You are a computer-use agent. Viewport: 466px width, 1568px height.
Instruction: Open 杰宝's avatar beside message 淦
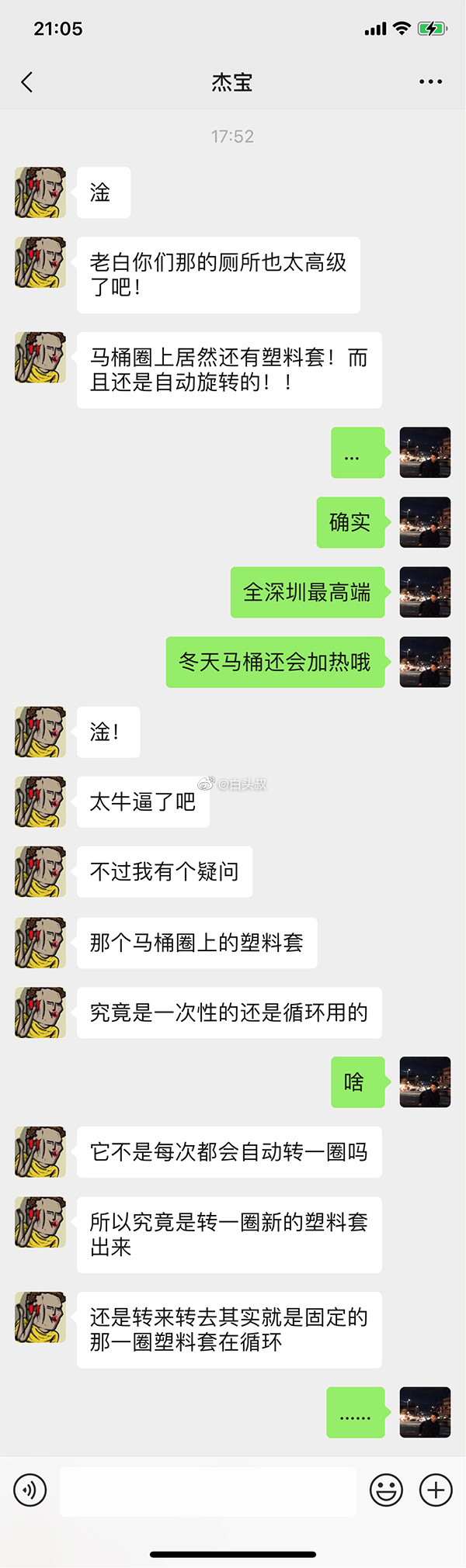40,192
